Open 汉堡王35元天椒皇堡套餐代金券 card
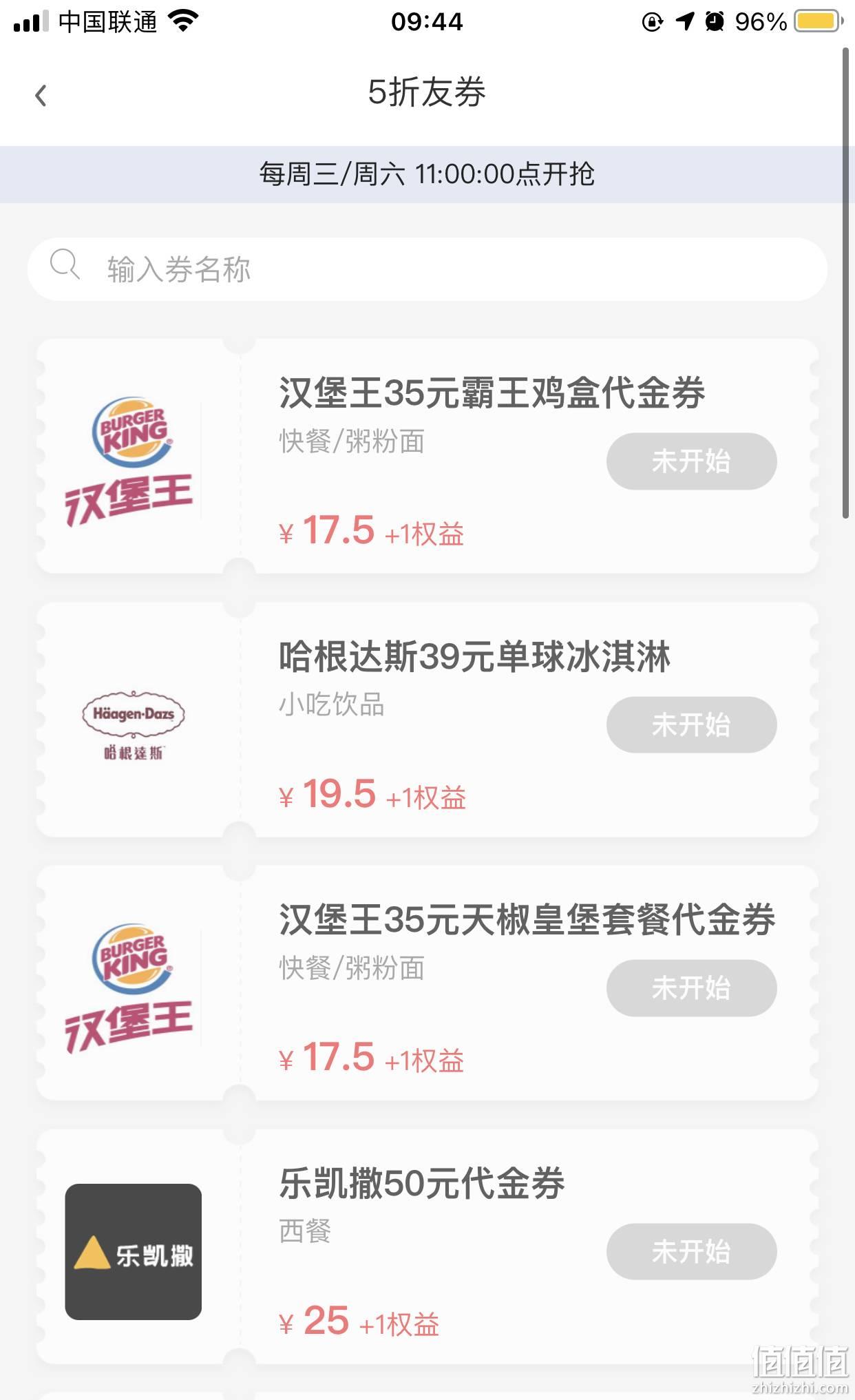The height and width of the screenshot is (1400, 855). 427,983
